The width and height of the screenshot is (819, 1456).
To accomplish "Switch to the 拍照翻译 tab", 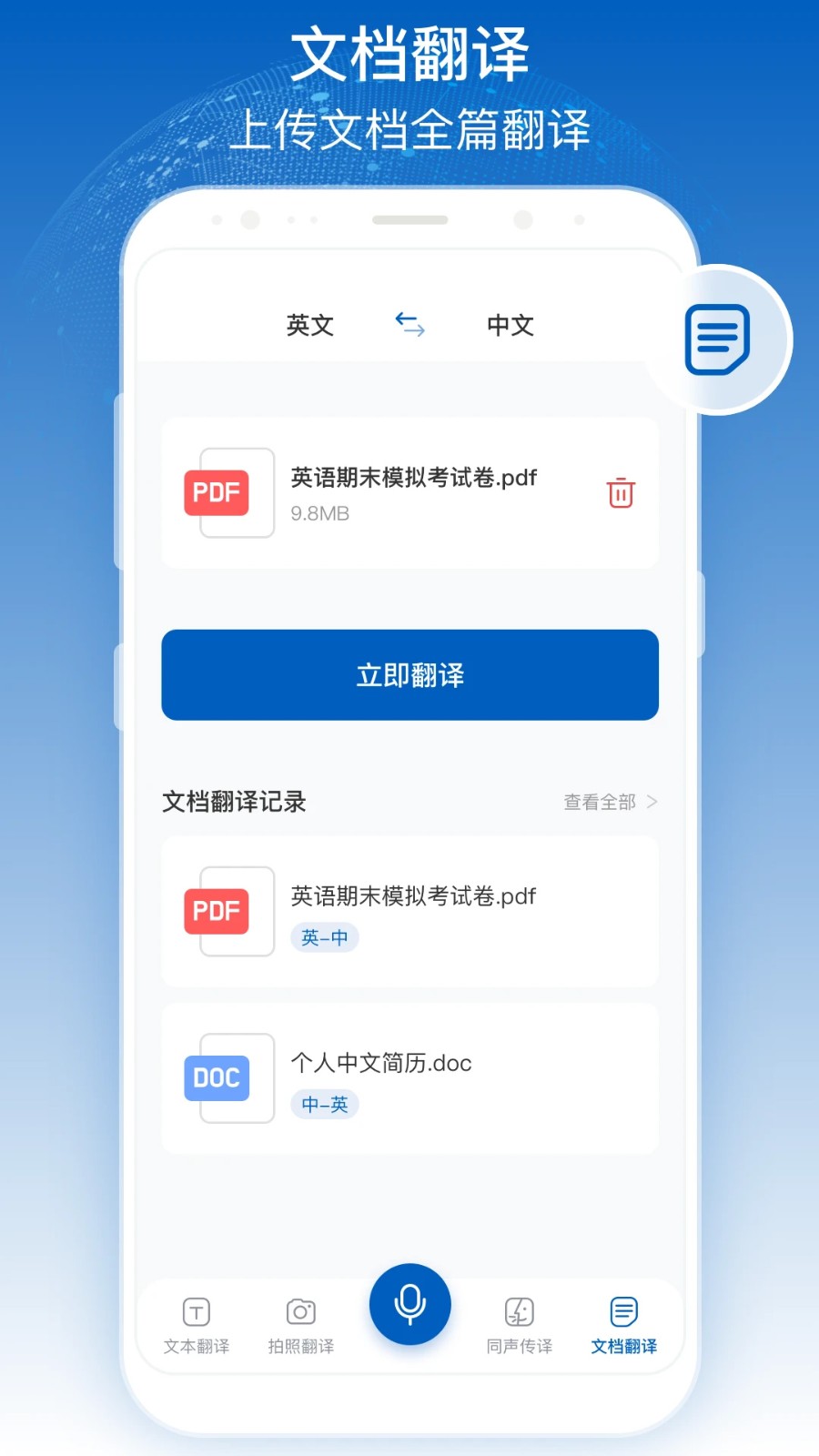I will 300,1324.
